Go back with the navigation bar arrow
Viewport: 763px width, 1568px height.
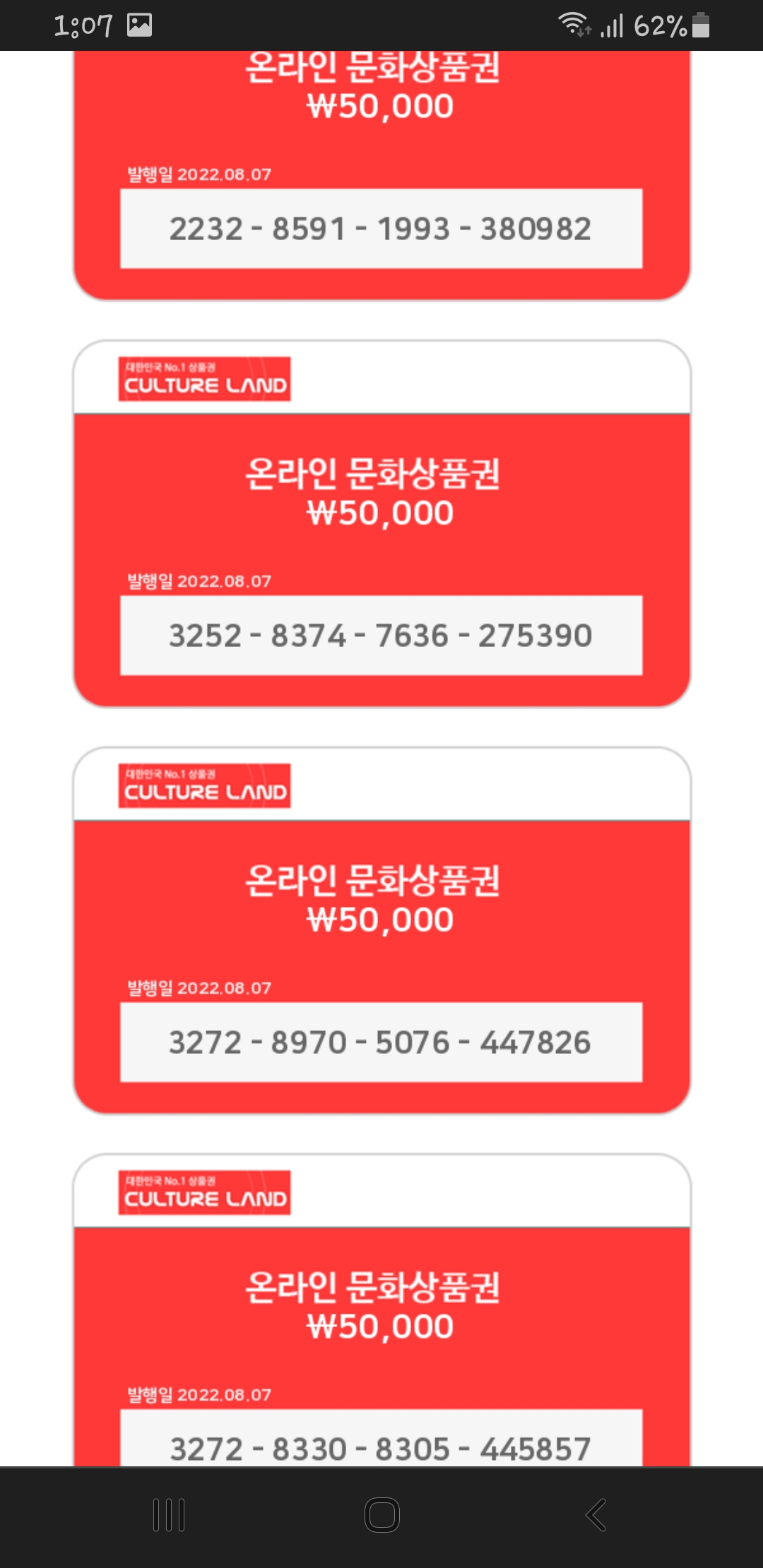[x=596, y=1515]
